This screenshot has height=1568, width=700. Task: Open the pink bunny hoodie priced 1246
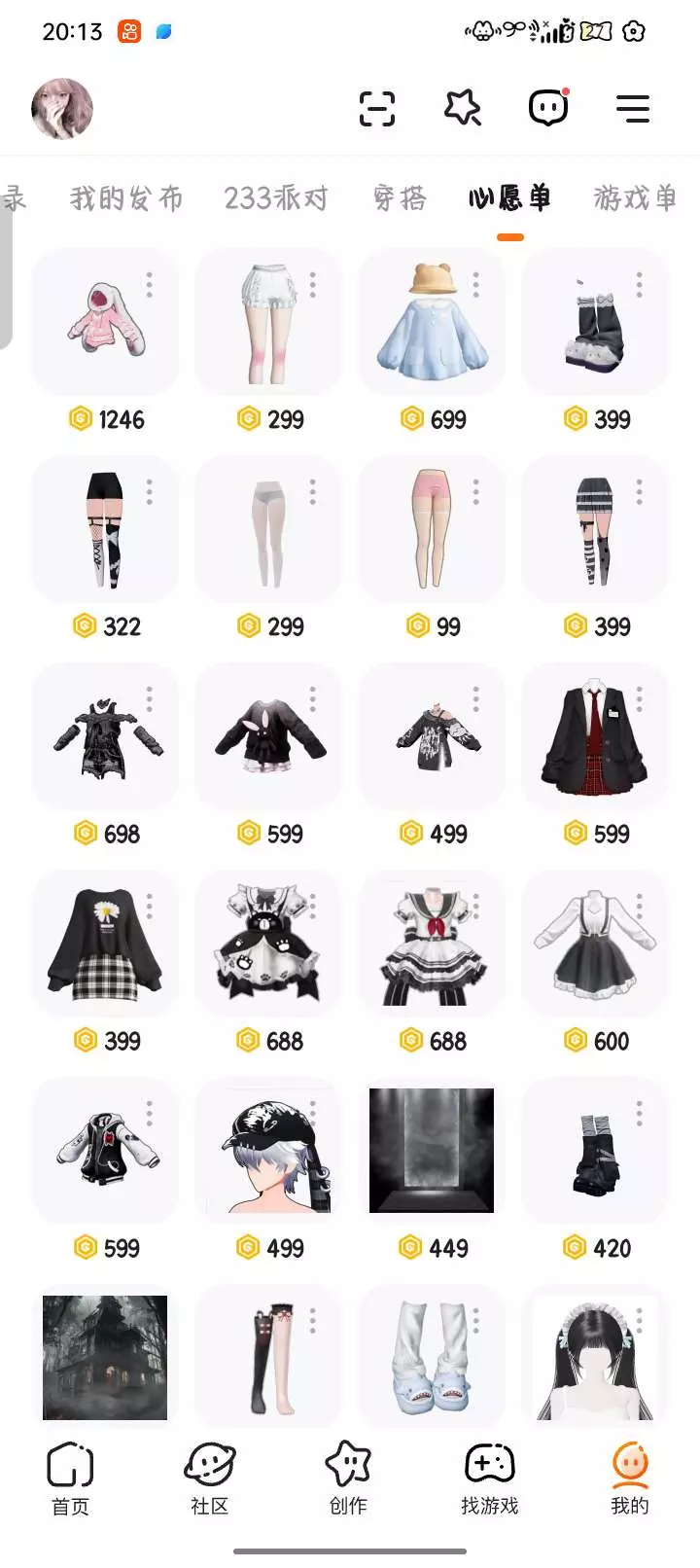coord(105,322)
